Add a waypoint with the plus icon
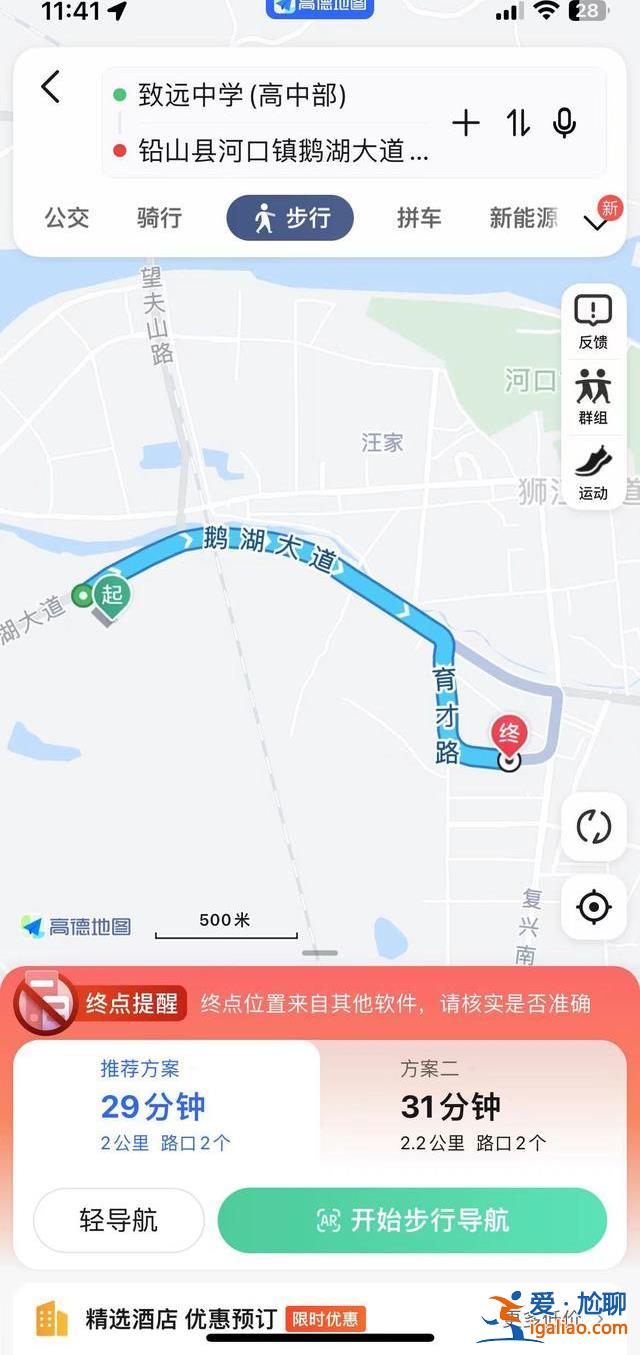Image resolution: width=640 pixels, height=1355 pixels. pos(466,123)
